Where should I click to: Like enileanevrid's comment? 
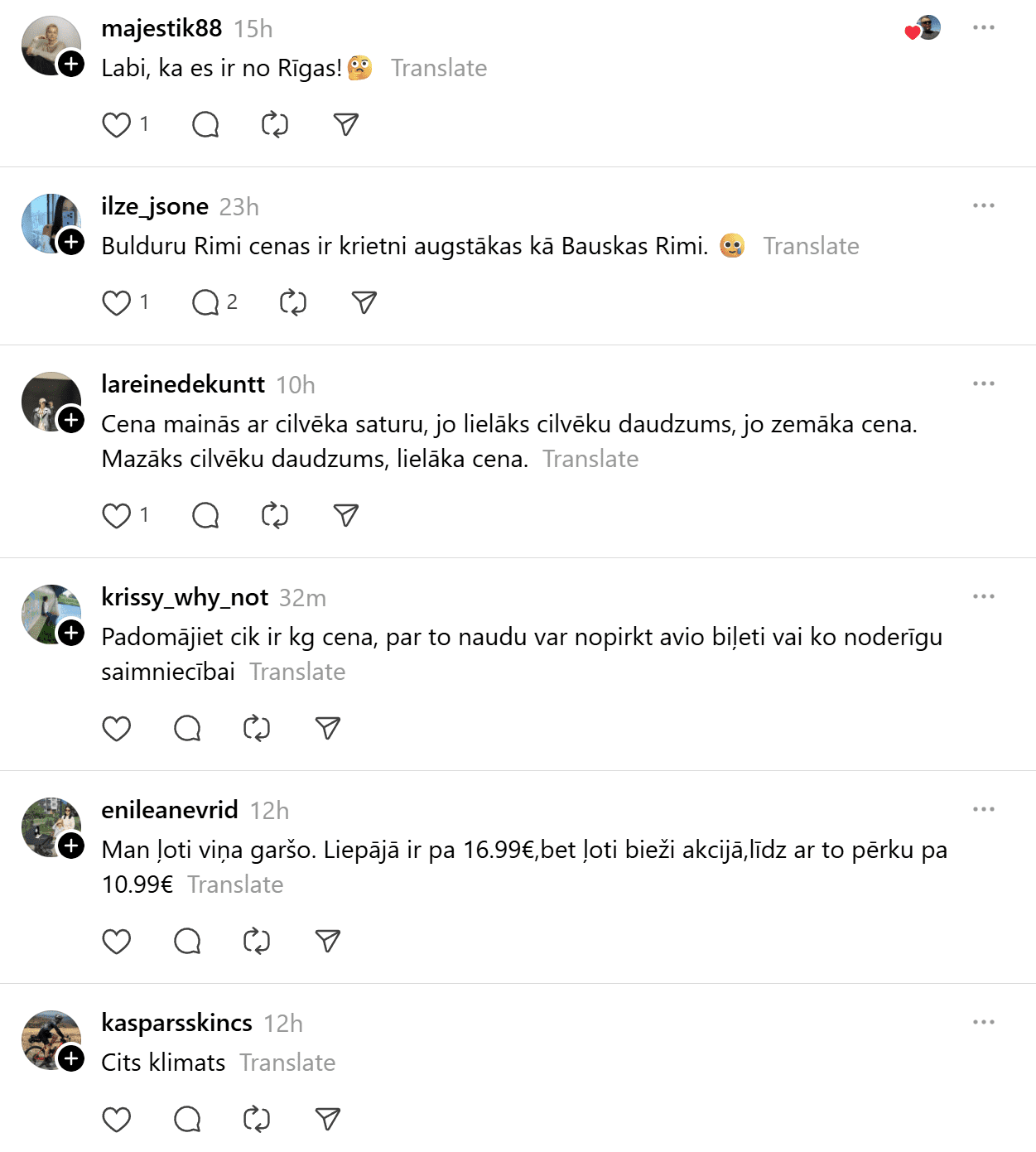coord(117,942)
